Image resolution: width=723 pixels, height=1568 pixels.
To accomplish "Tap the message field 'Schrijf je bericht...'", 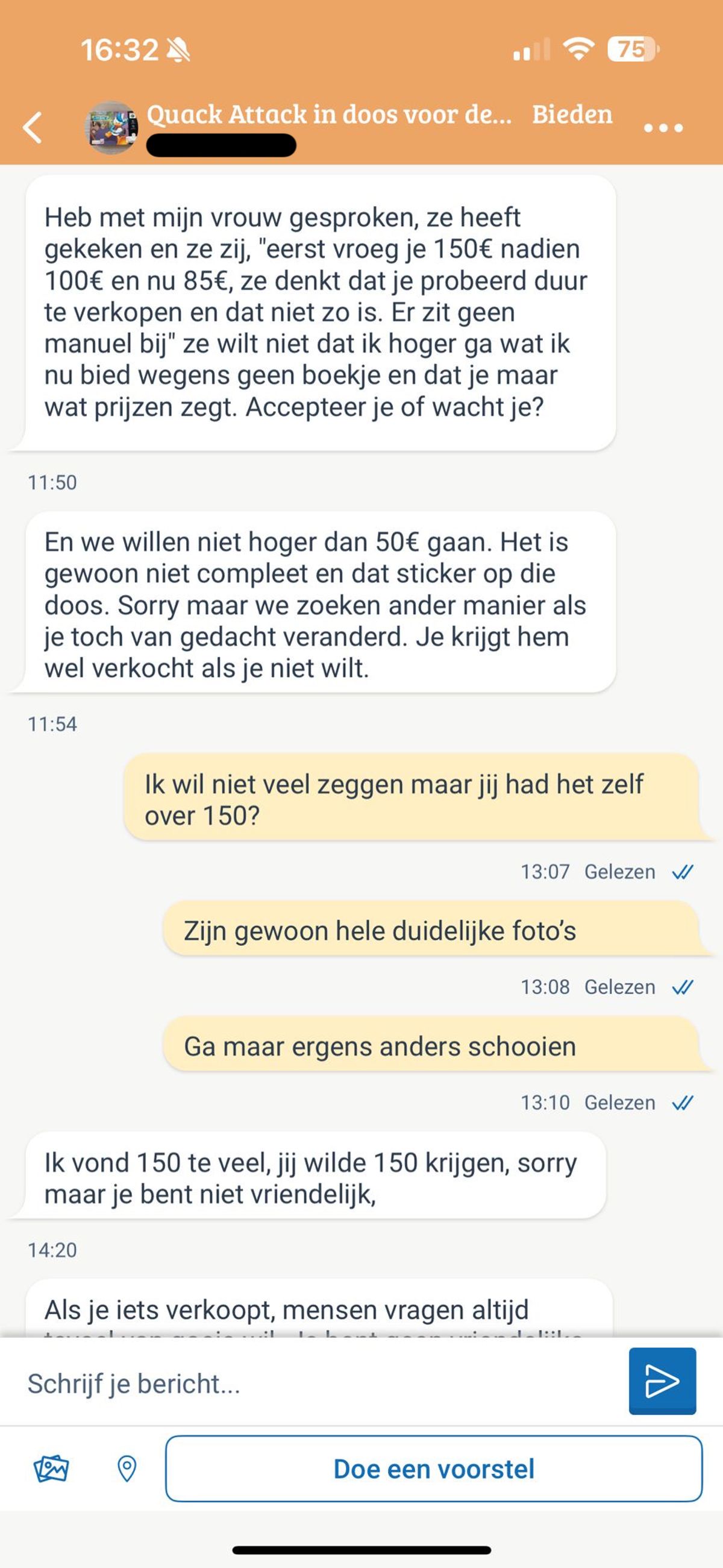I will pos(316,1384).
